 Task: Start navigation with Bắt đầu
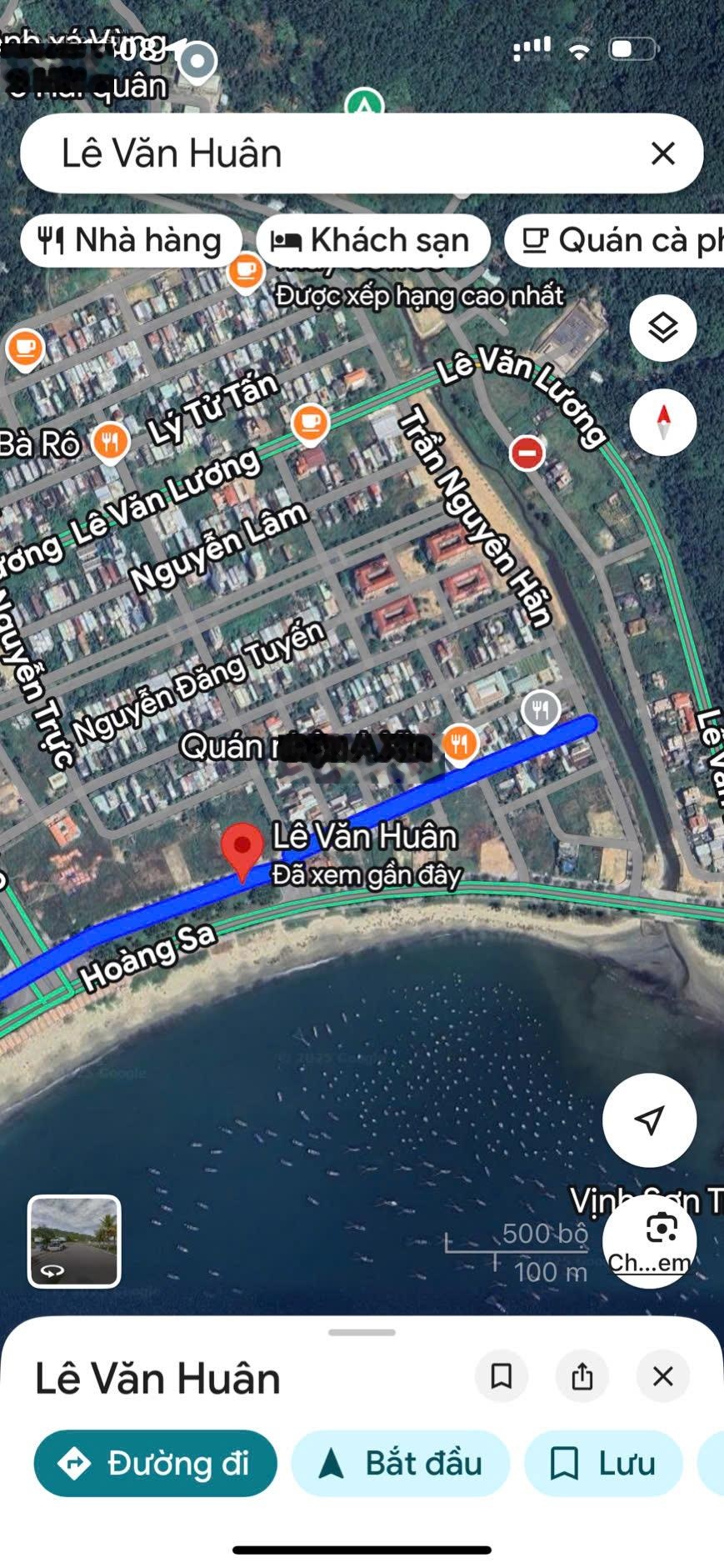coord(400,1463)
